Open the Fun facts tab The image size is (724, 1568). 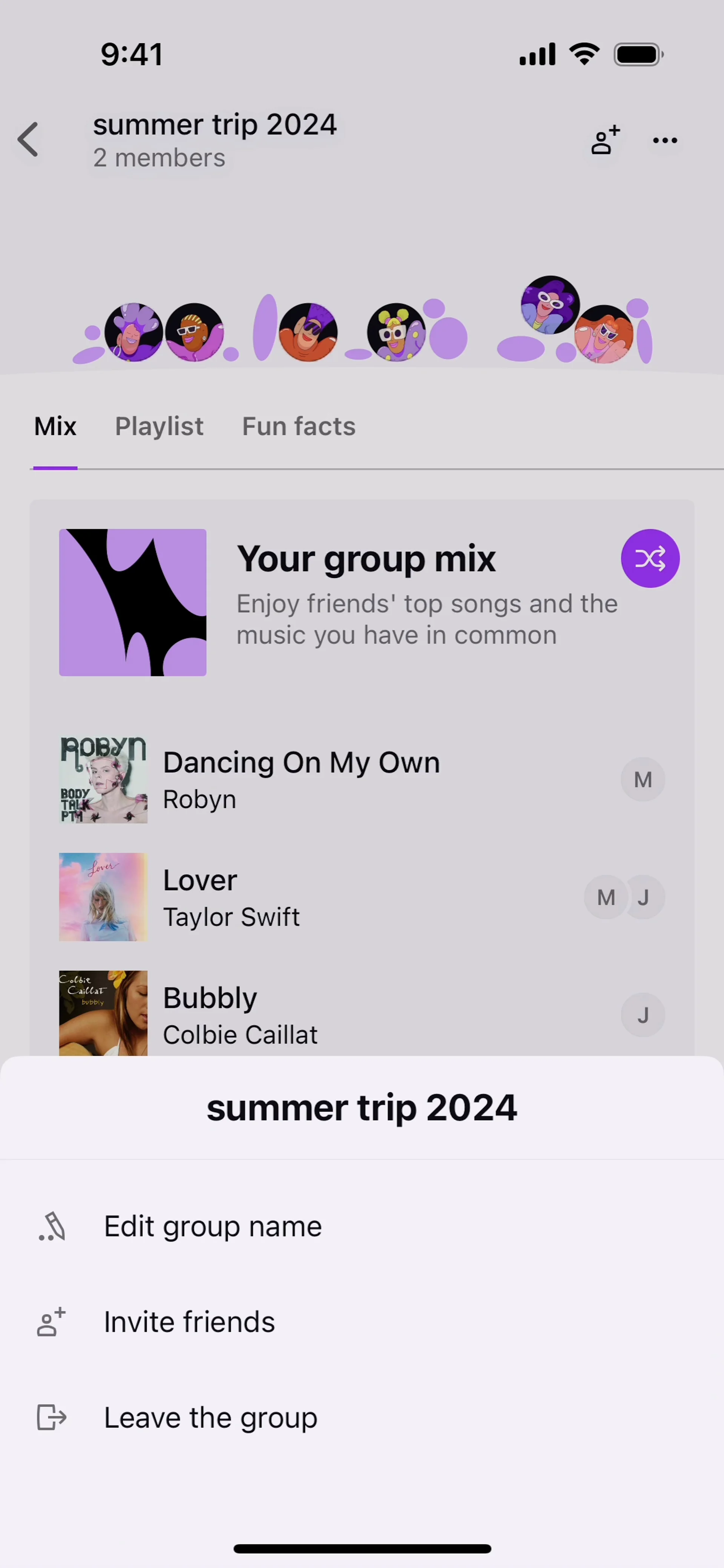(x=298, y=427)
